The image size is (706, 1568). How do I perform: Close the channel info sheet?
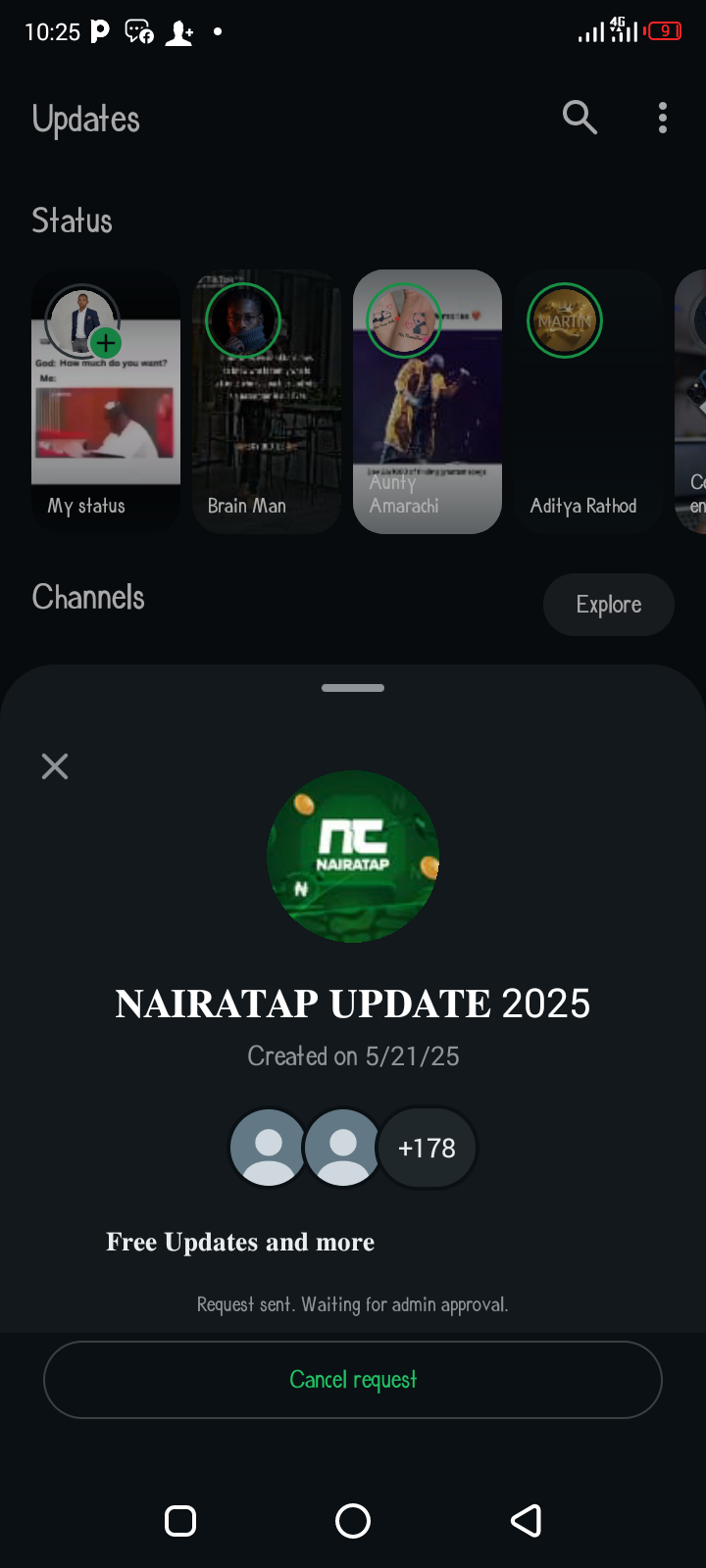pyautogui.click(x=55, y=766)
